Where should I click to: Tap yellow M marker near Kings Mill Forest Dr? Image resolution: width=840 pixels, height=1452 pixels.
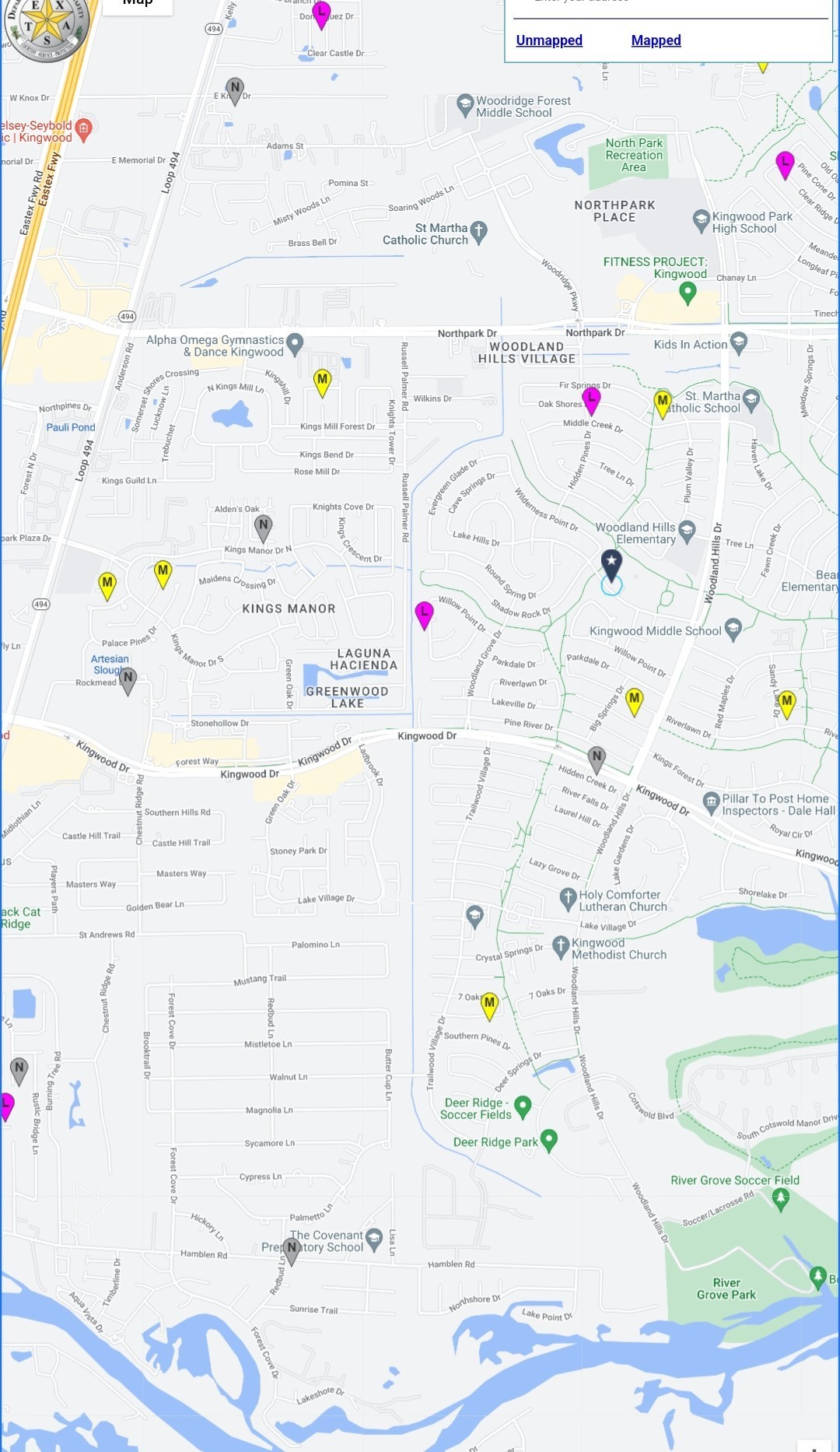[x=322, y=381]
